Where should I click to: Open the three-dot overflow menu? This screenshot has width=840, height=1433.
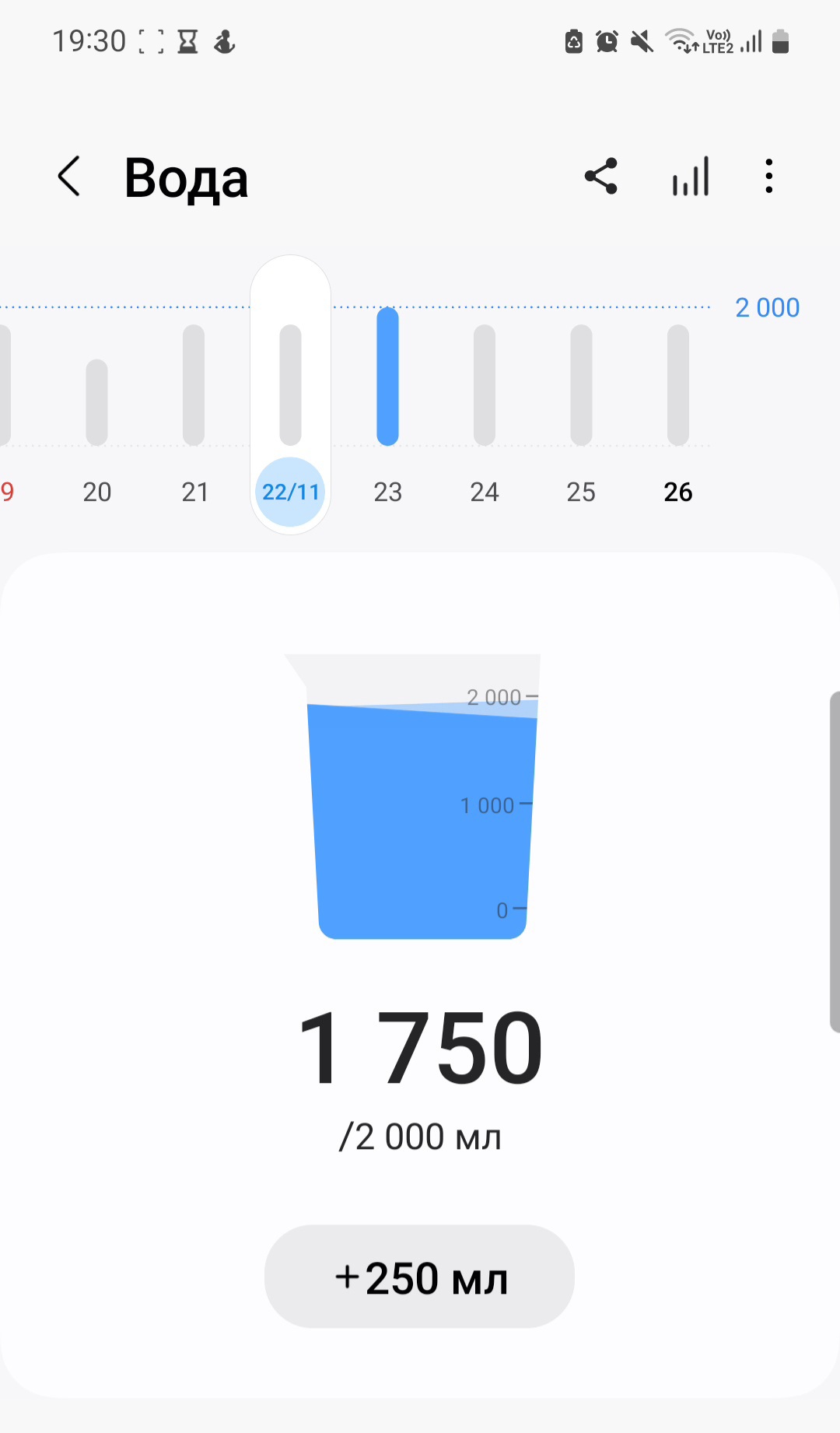[768, 176]
